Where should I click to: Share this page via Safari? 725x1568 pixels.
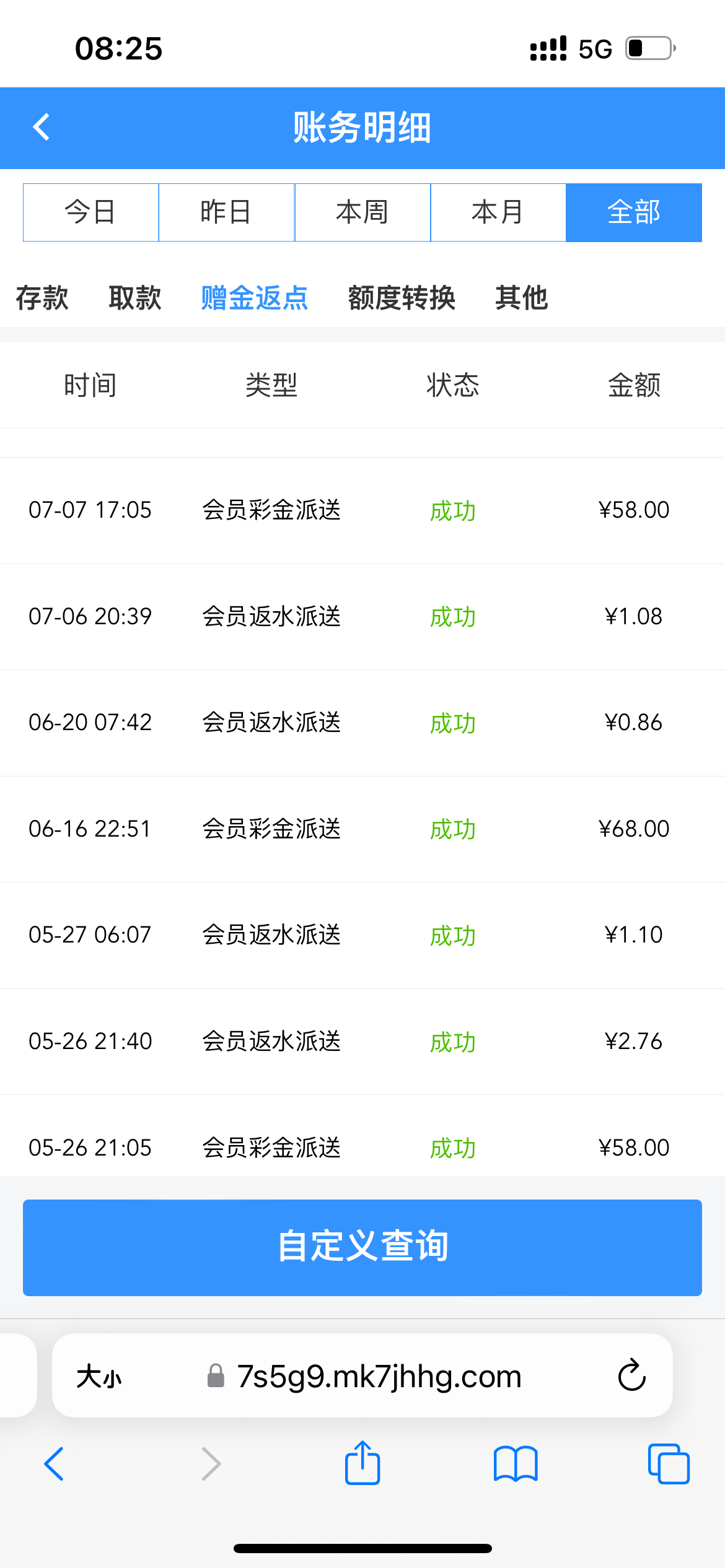(x=362, y=1464)
